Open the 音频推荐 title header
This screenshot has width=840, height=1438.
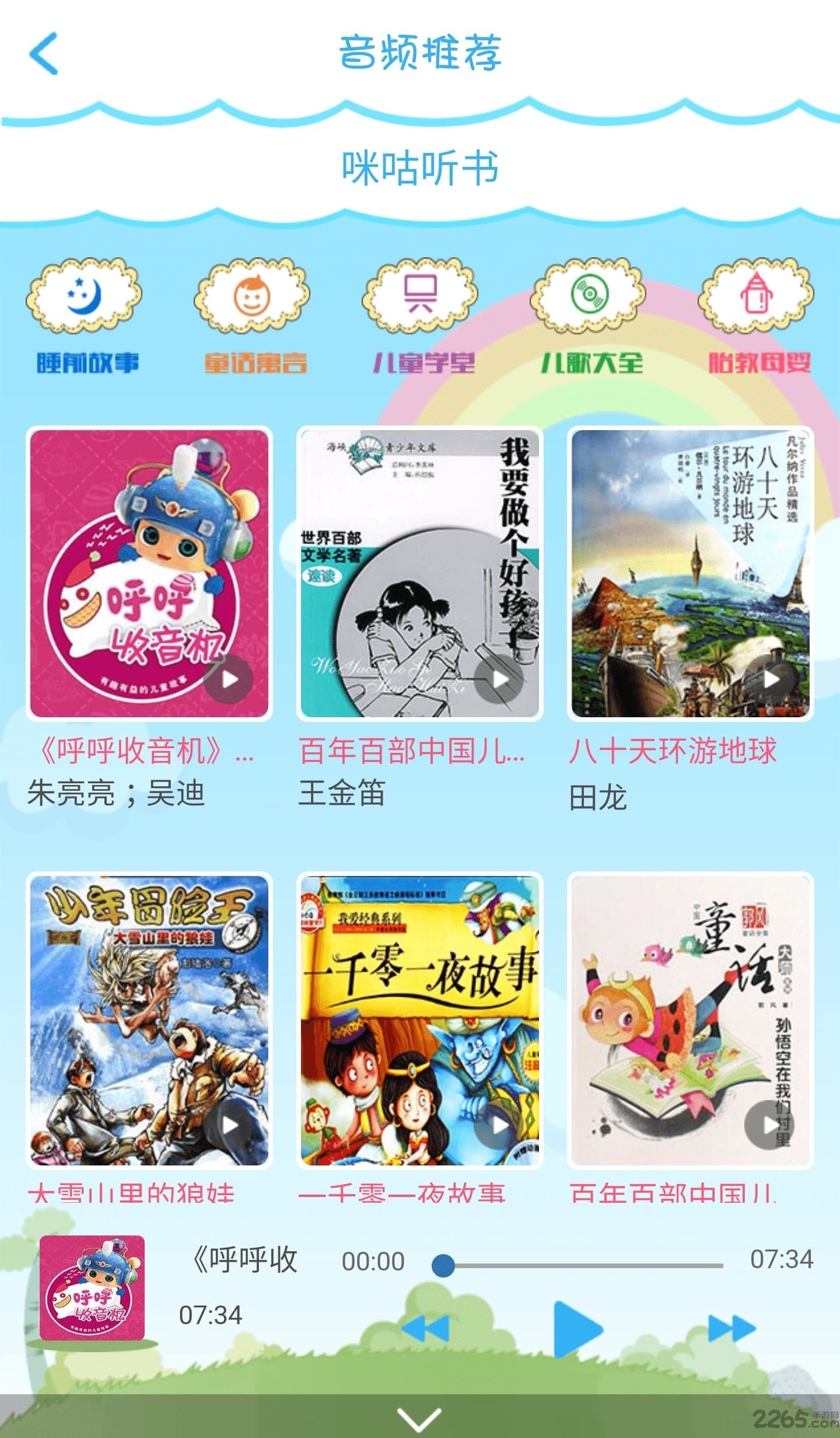(x=421, y=51)
